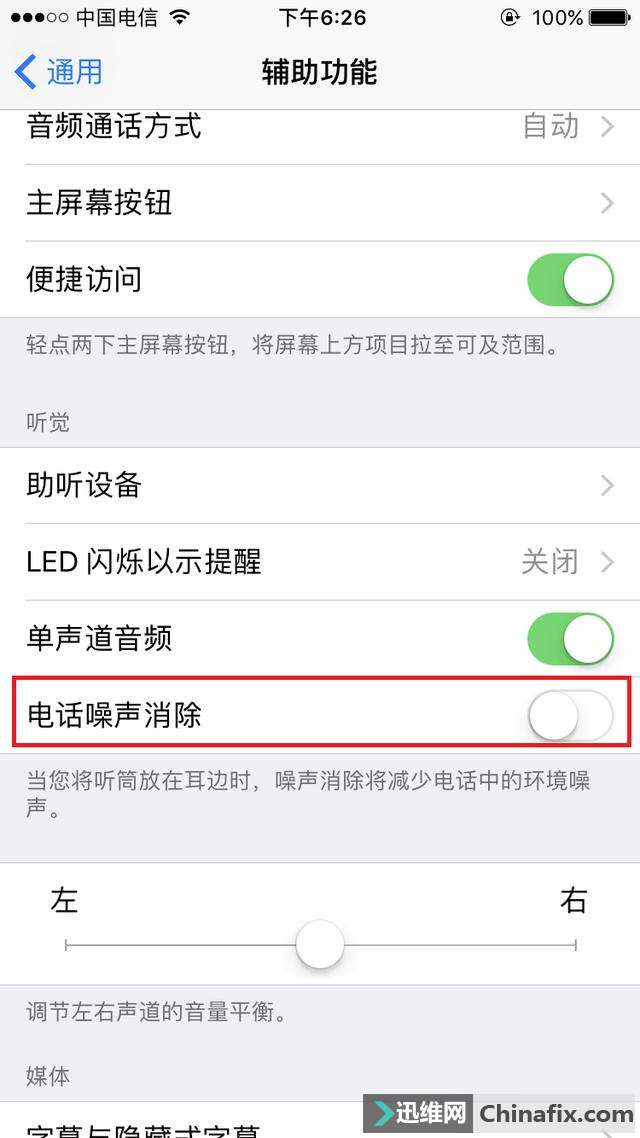This screenshot has width=640, height=1138.
Task: Tap the left-right audio balance slider
Action: coord(320,944)
